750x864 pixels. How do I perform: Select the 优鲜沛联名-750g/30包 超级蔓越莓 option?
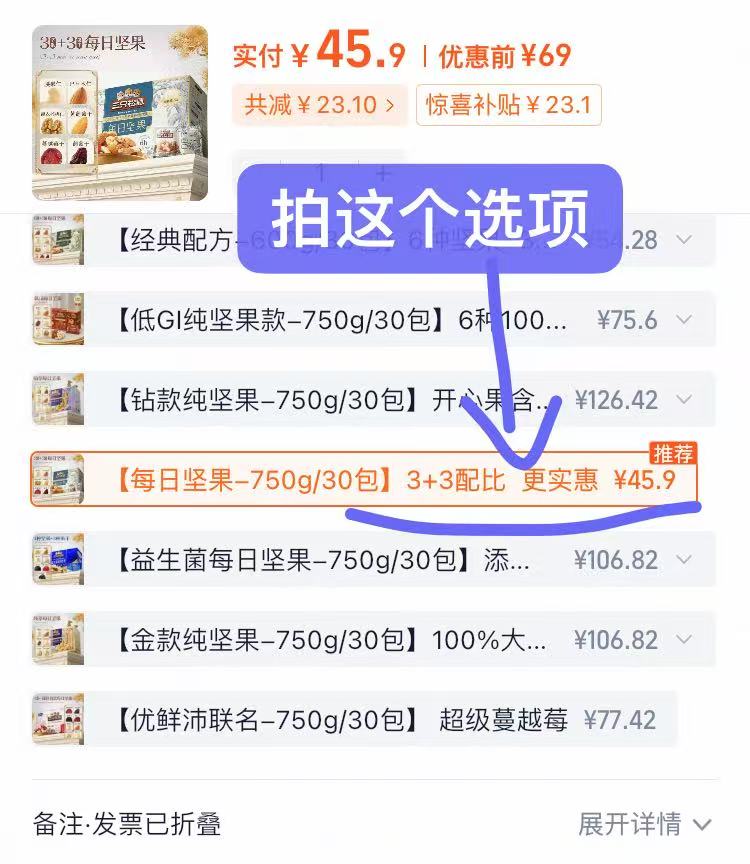coord(340,719)
